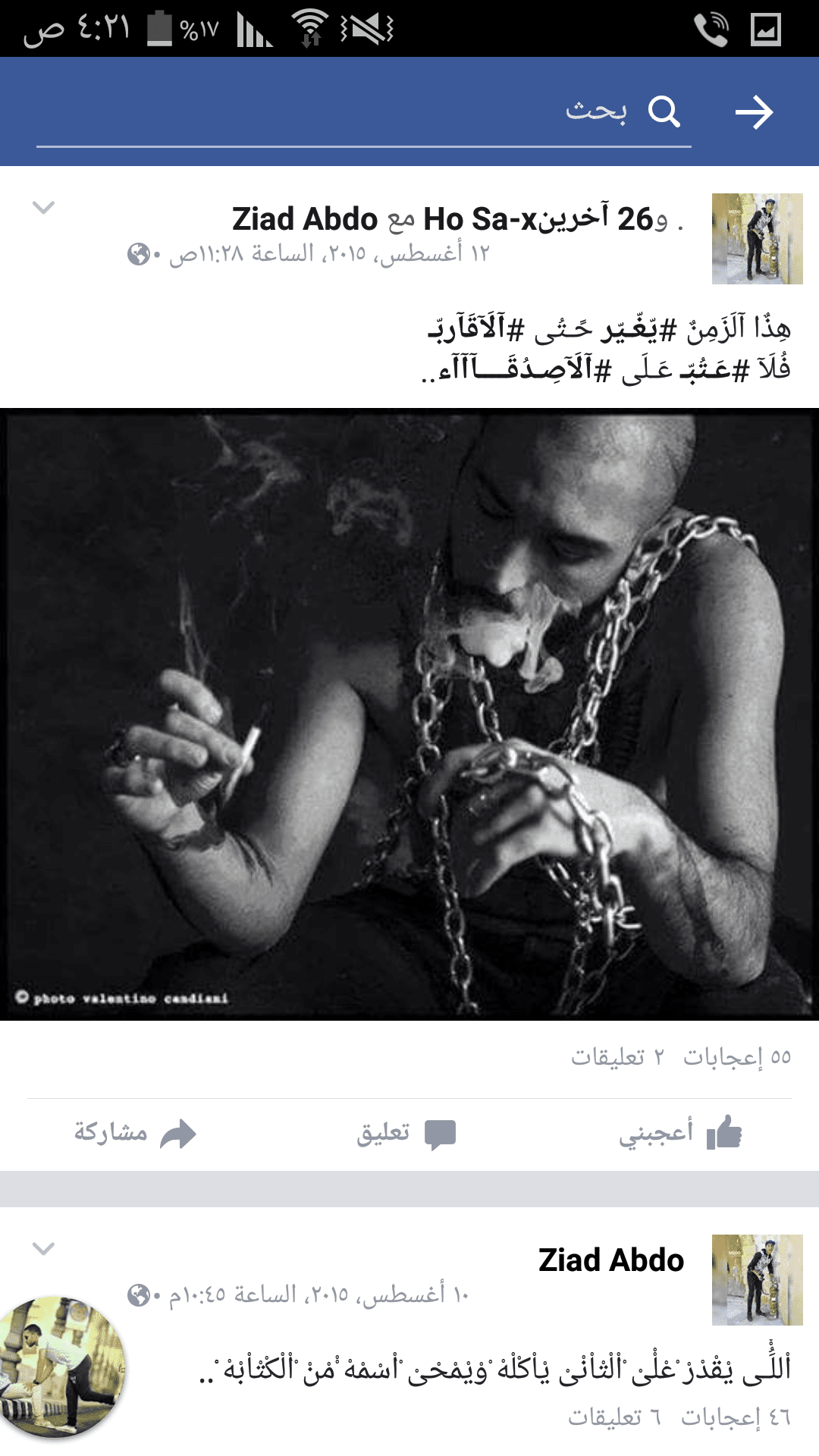This screenshot has width=819, height=1456.
Task: Open the chained man photo post
Action: tap(409, 713)
